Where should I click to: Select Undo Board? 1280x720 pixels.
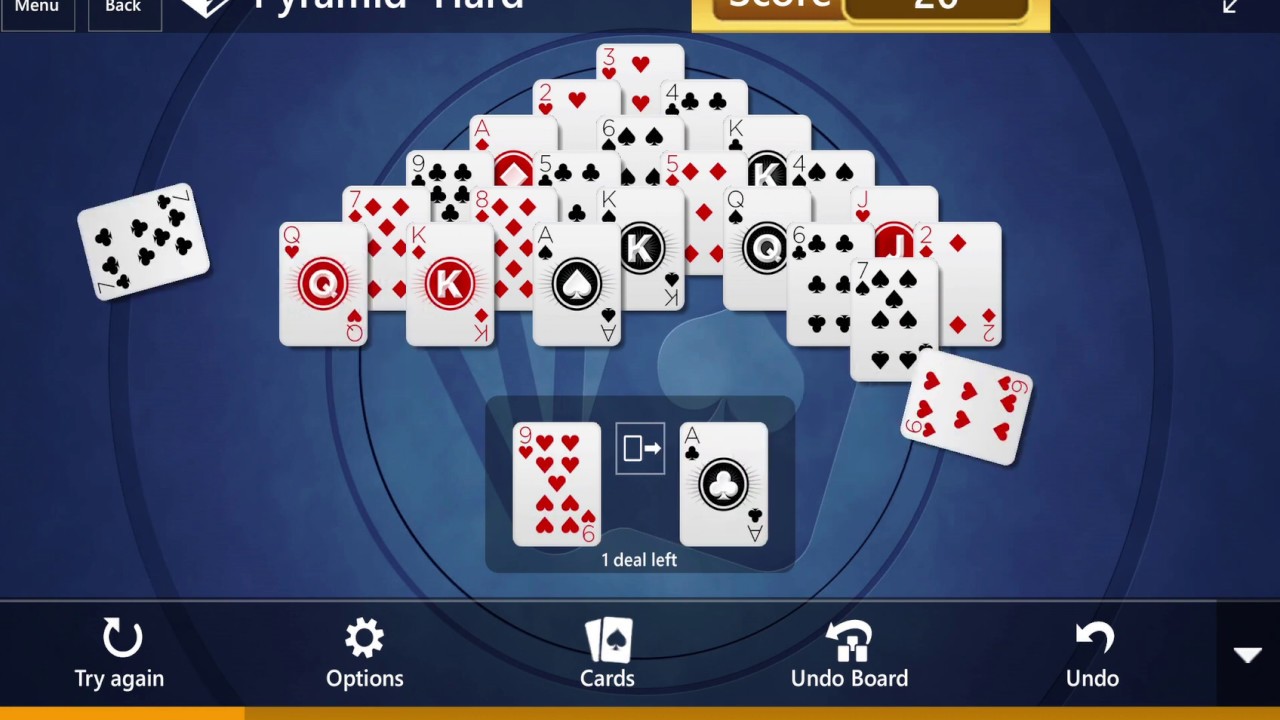[849, 654]
